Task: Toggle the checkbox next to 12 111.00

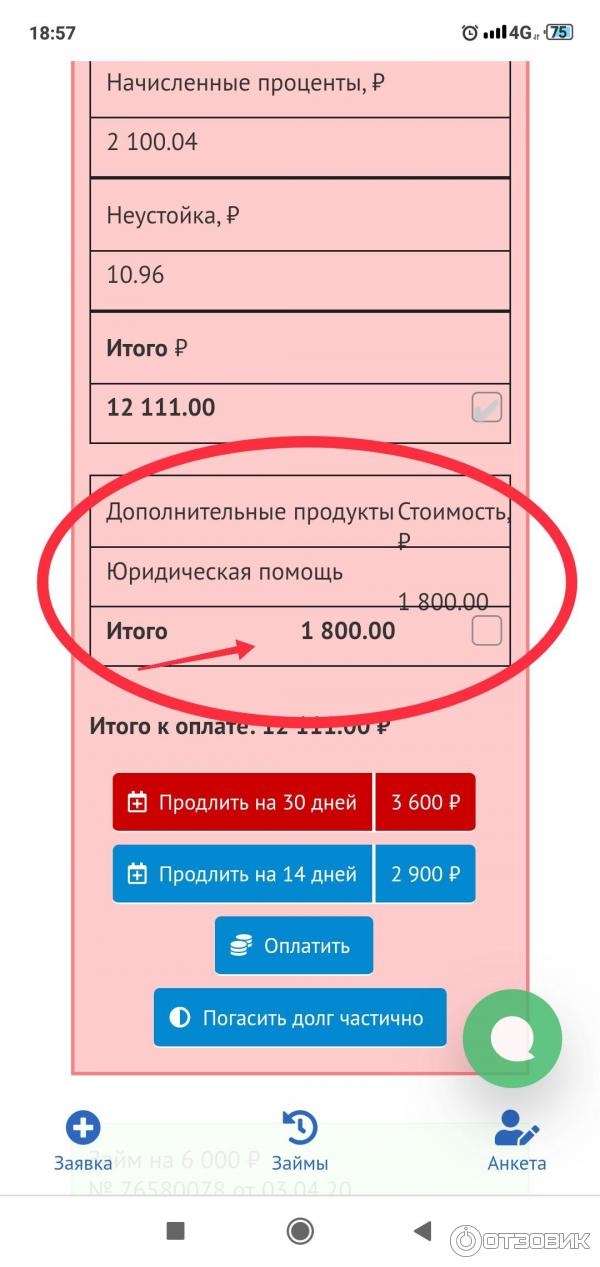Action: click(x=486, y=408)
